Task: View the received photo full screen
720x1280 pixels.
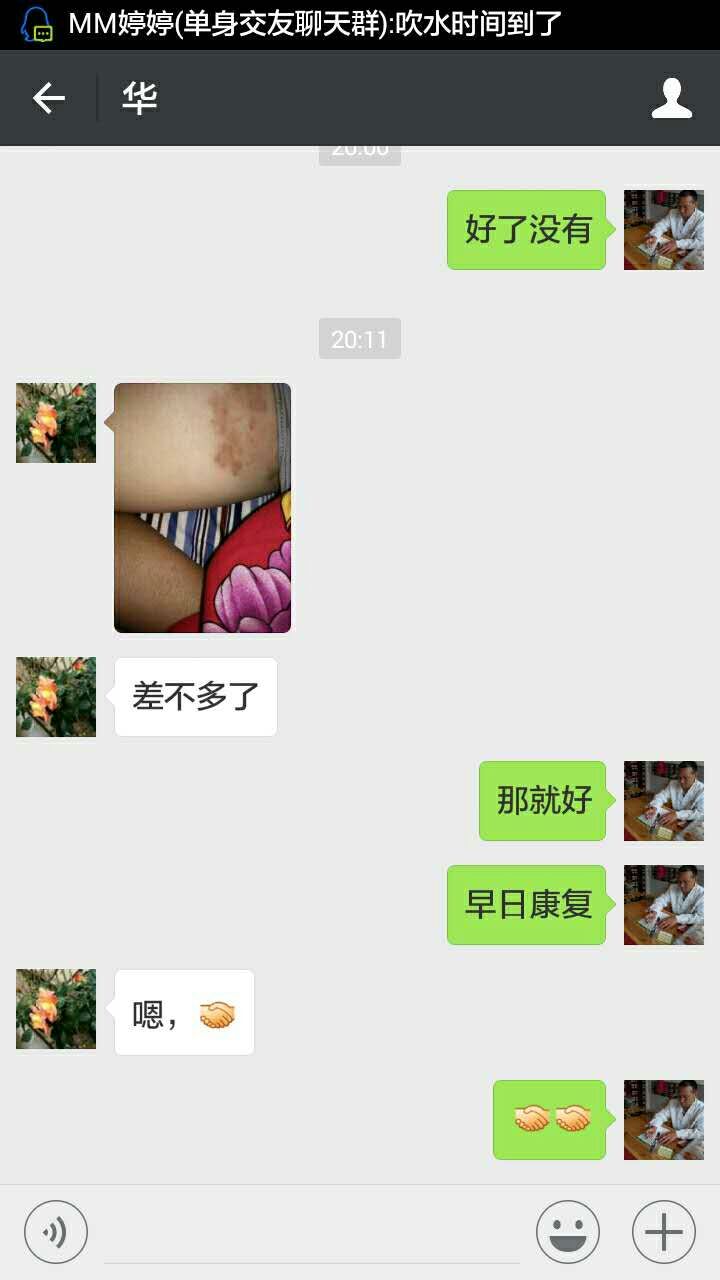Action: pos(202,507)
